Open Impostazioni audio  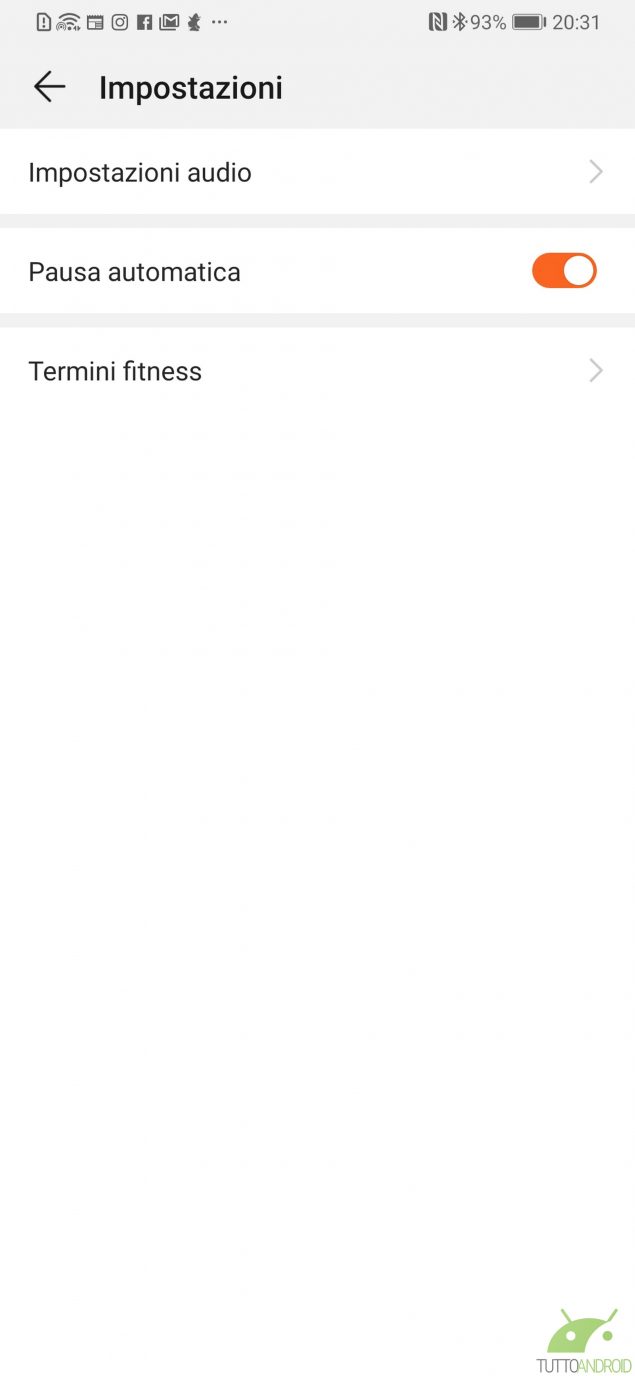317,172
